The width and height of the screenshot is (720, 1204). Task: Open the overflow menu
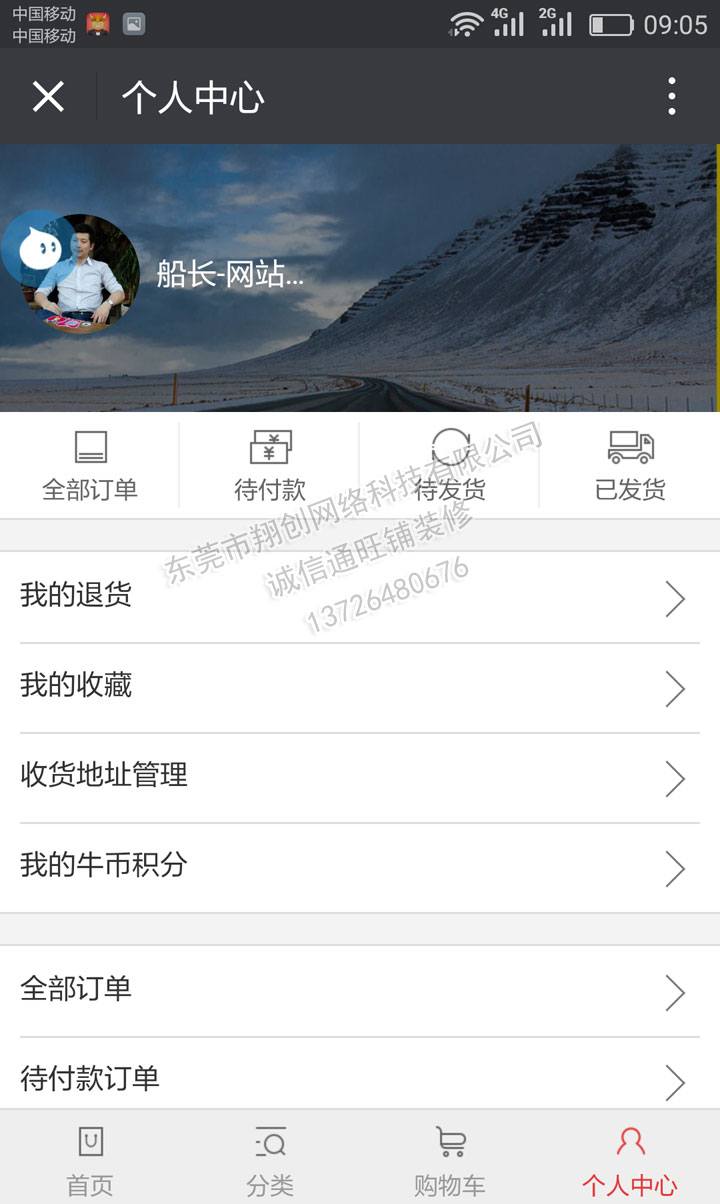pos(671,97)
